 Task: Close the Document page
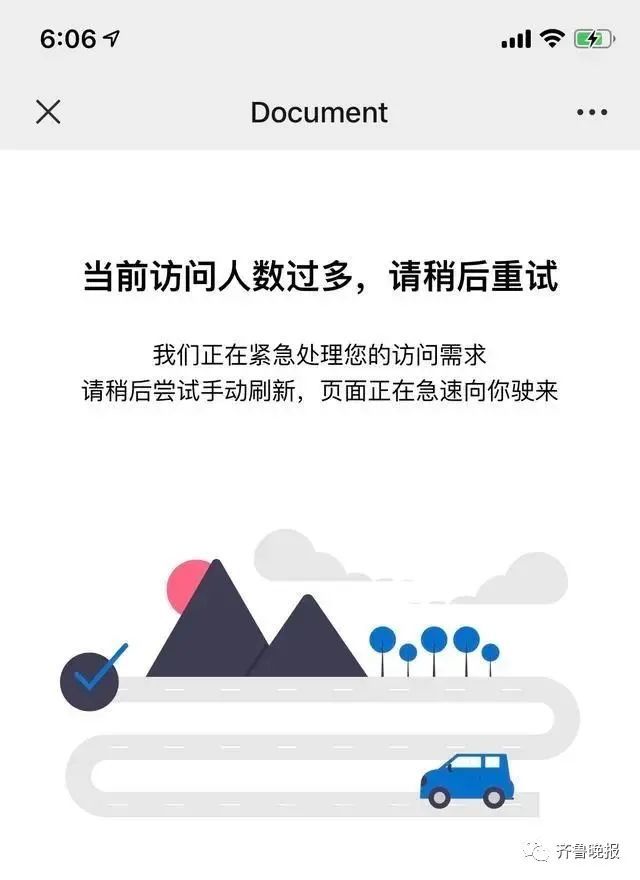48,112
